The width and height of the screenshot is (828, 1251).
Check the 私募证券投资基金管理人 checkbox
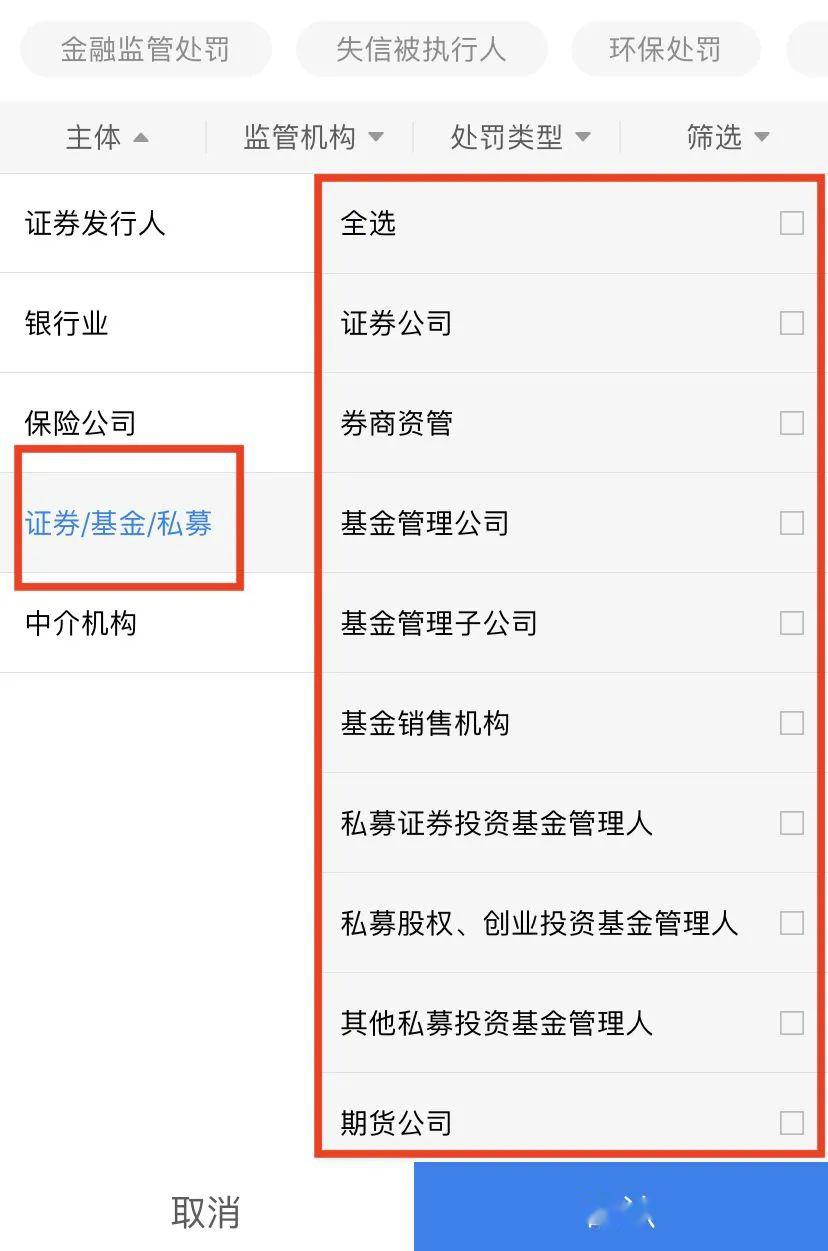pyautogui.click(x=792, y=823)
